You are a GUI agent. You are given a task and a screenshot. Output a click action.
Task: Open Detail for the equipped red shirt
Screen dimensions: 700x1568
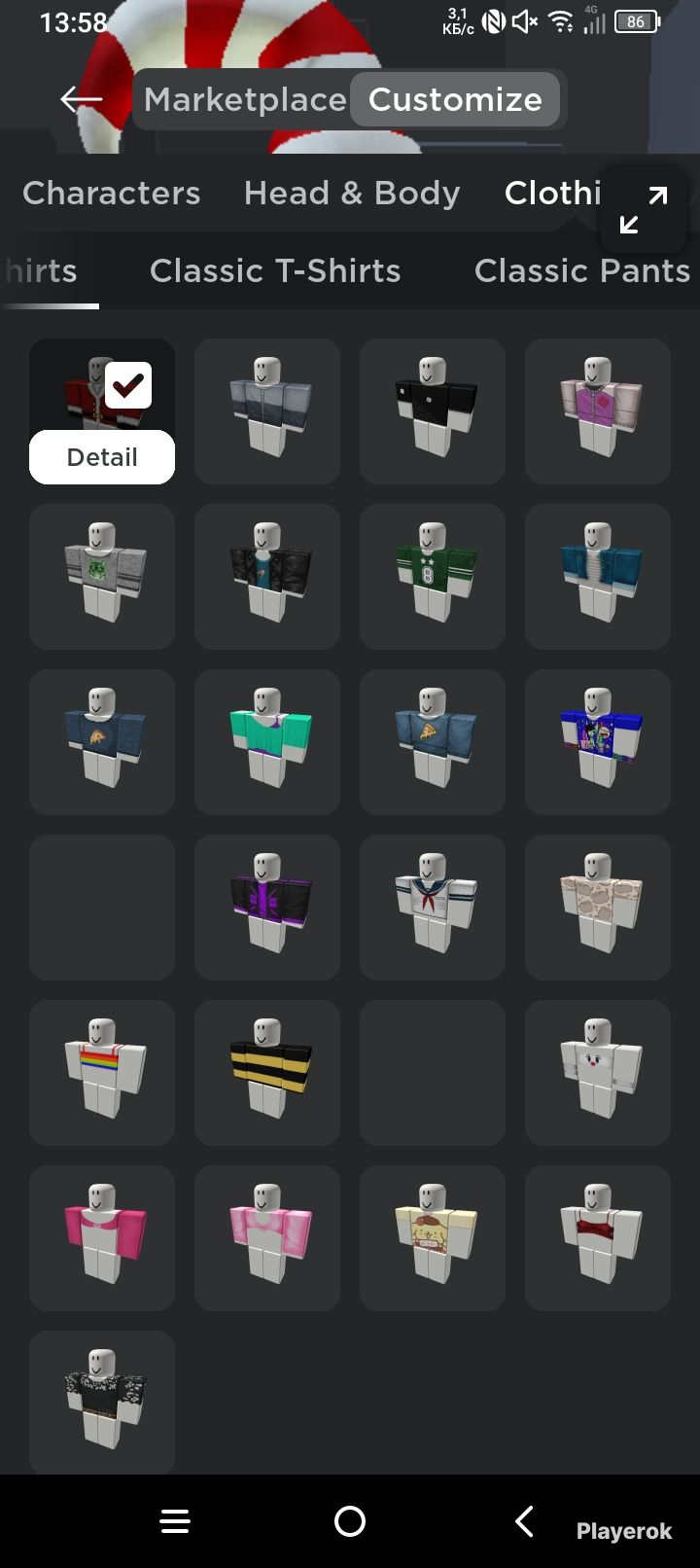click(102, 457)
